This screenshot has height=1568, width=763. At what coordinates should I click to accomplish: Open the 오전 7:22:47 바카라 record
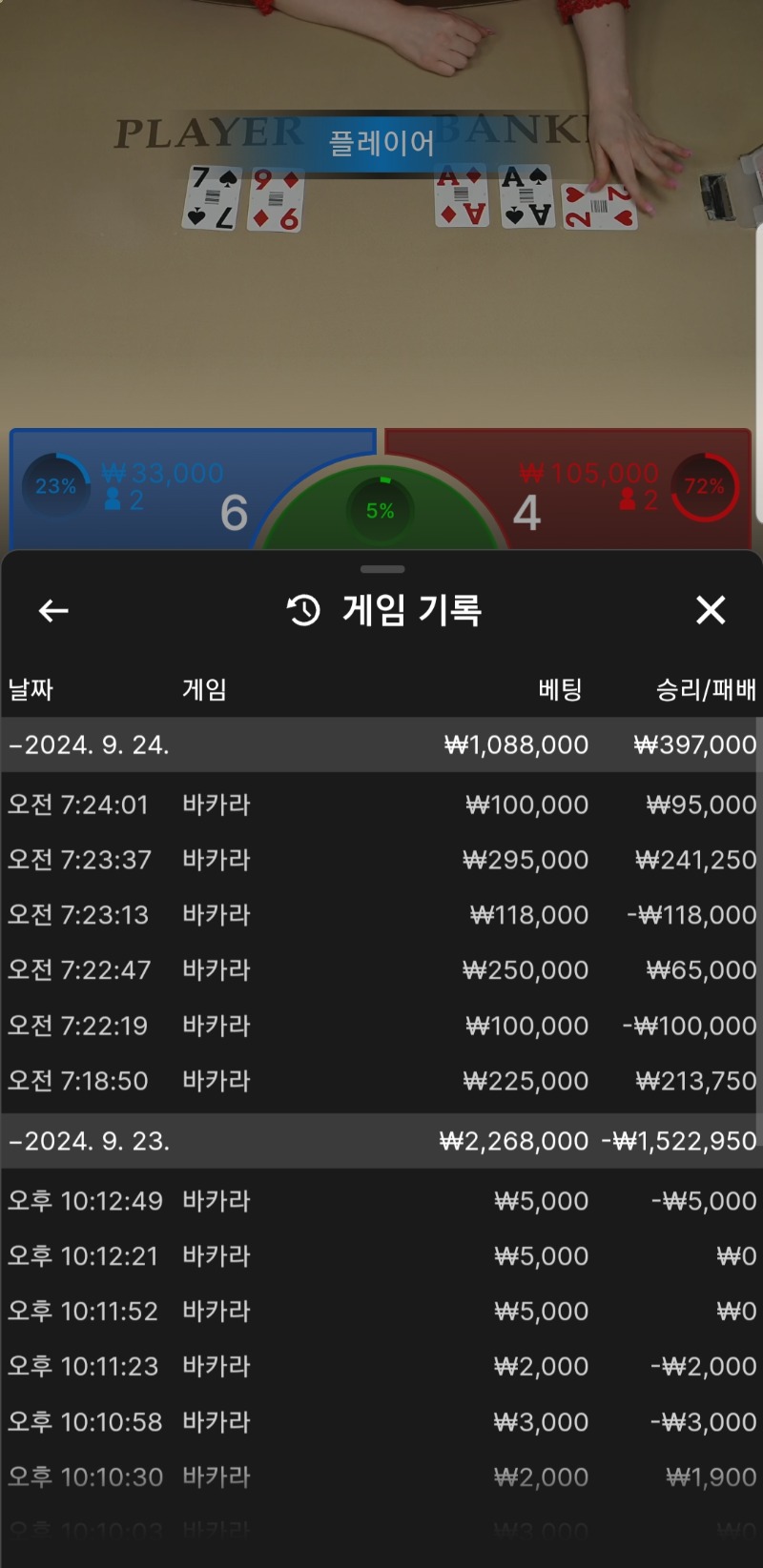pos(381,970)
